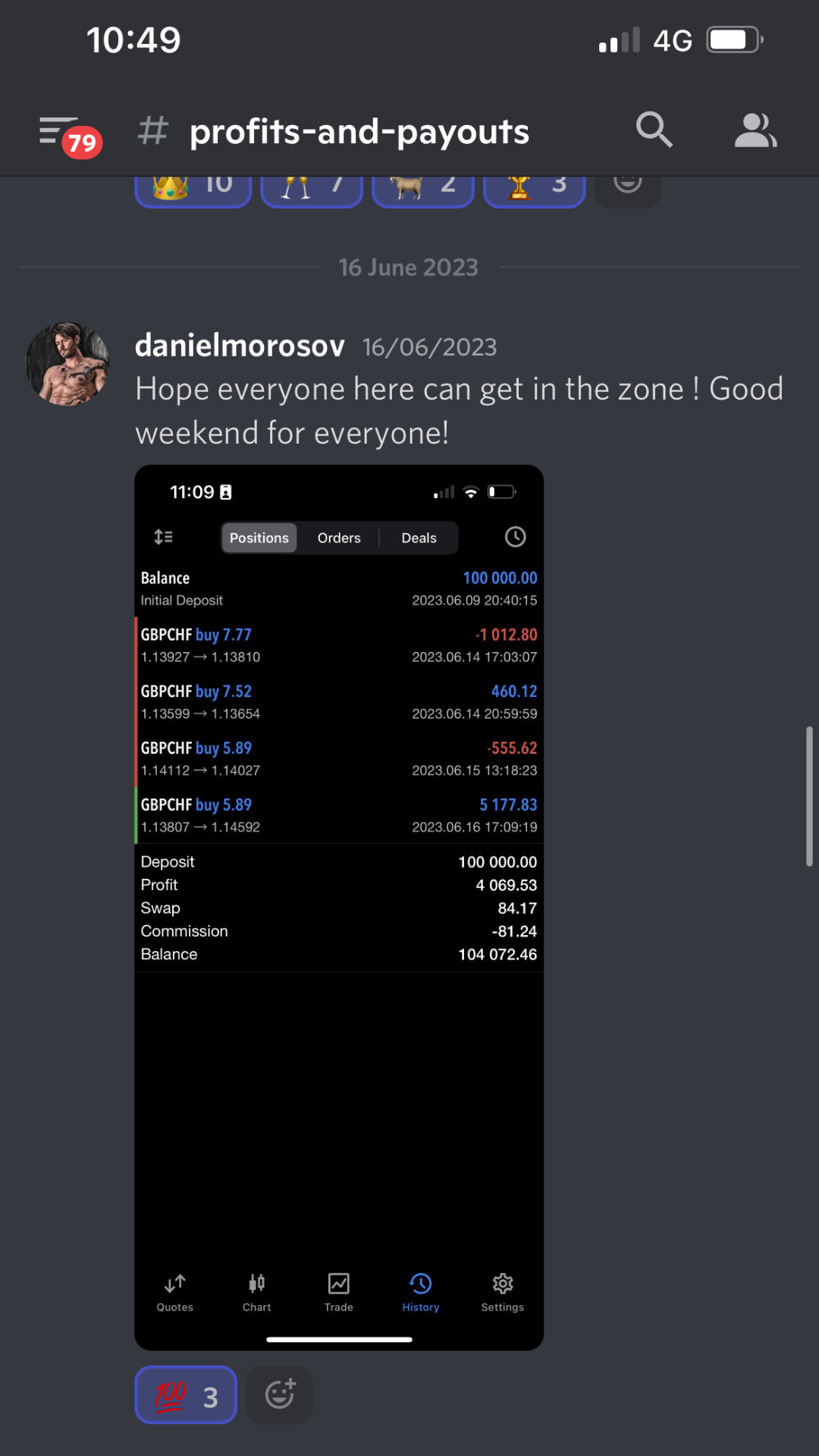Add the 100 reaction to danielmorosov's message

(x=186, y=1395)
